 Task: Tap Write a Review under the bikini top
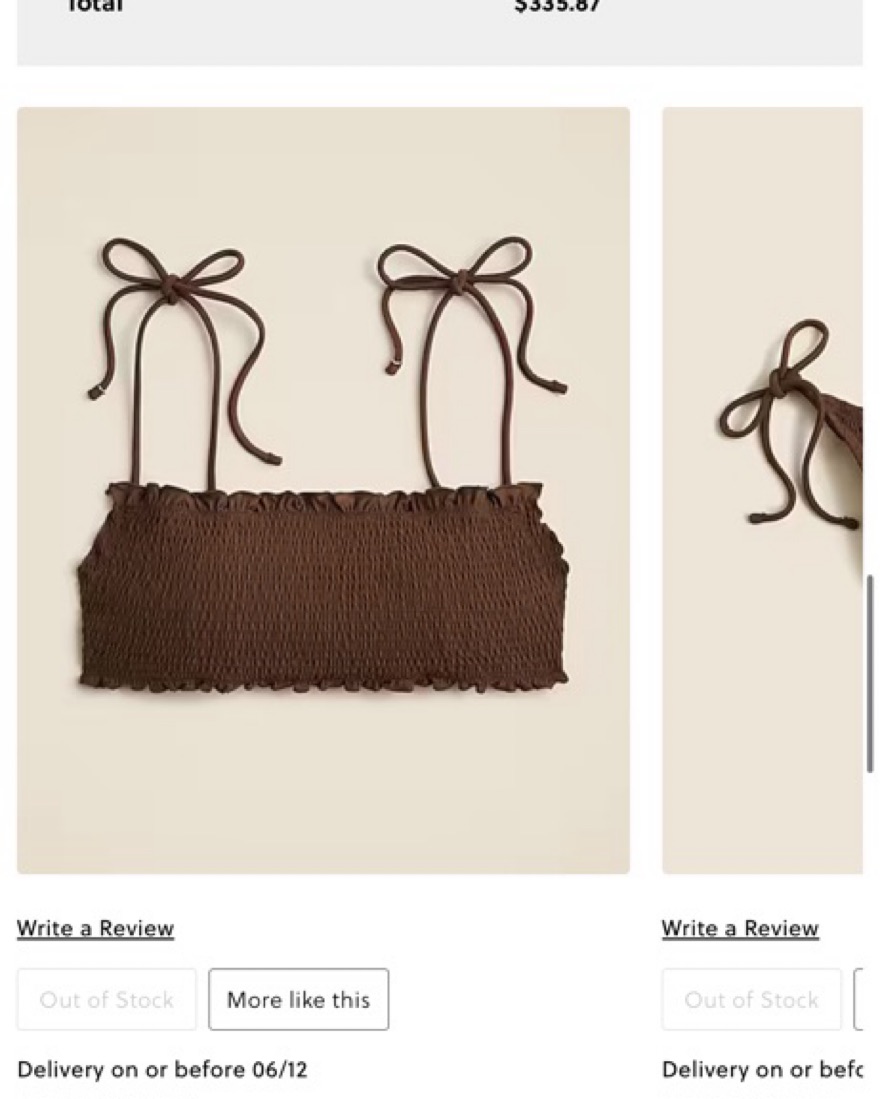pos(95,928)
